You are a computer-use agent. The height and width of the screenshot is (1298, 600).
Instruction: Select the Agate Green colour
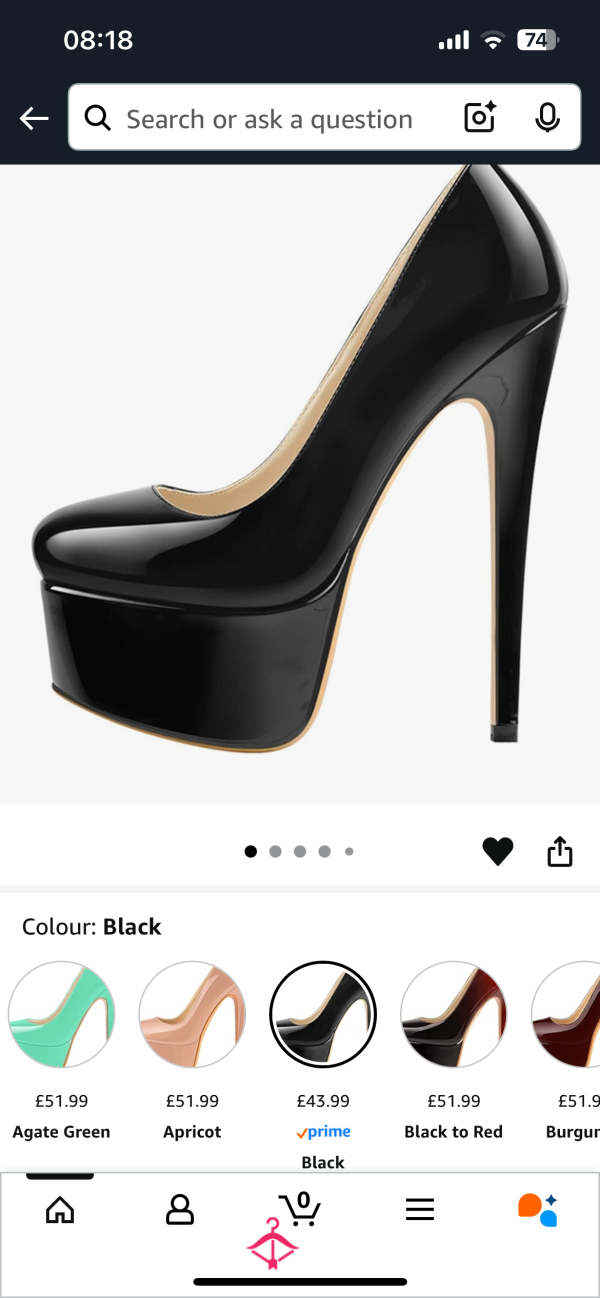[62, 1015]
